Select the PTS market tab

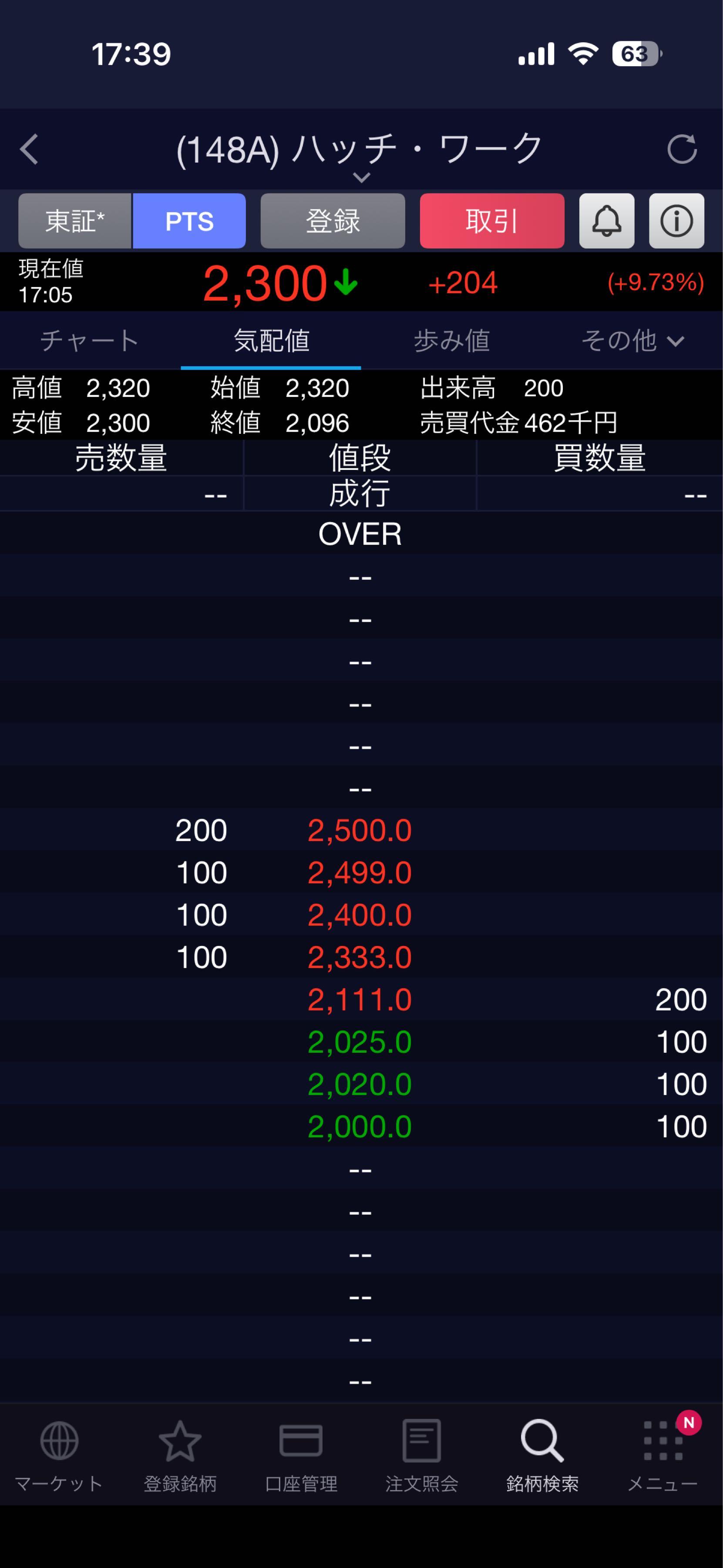189,221
